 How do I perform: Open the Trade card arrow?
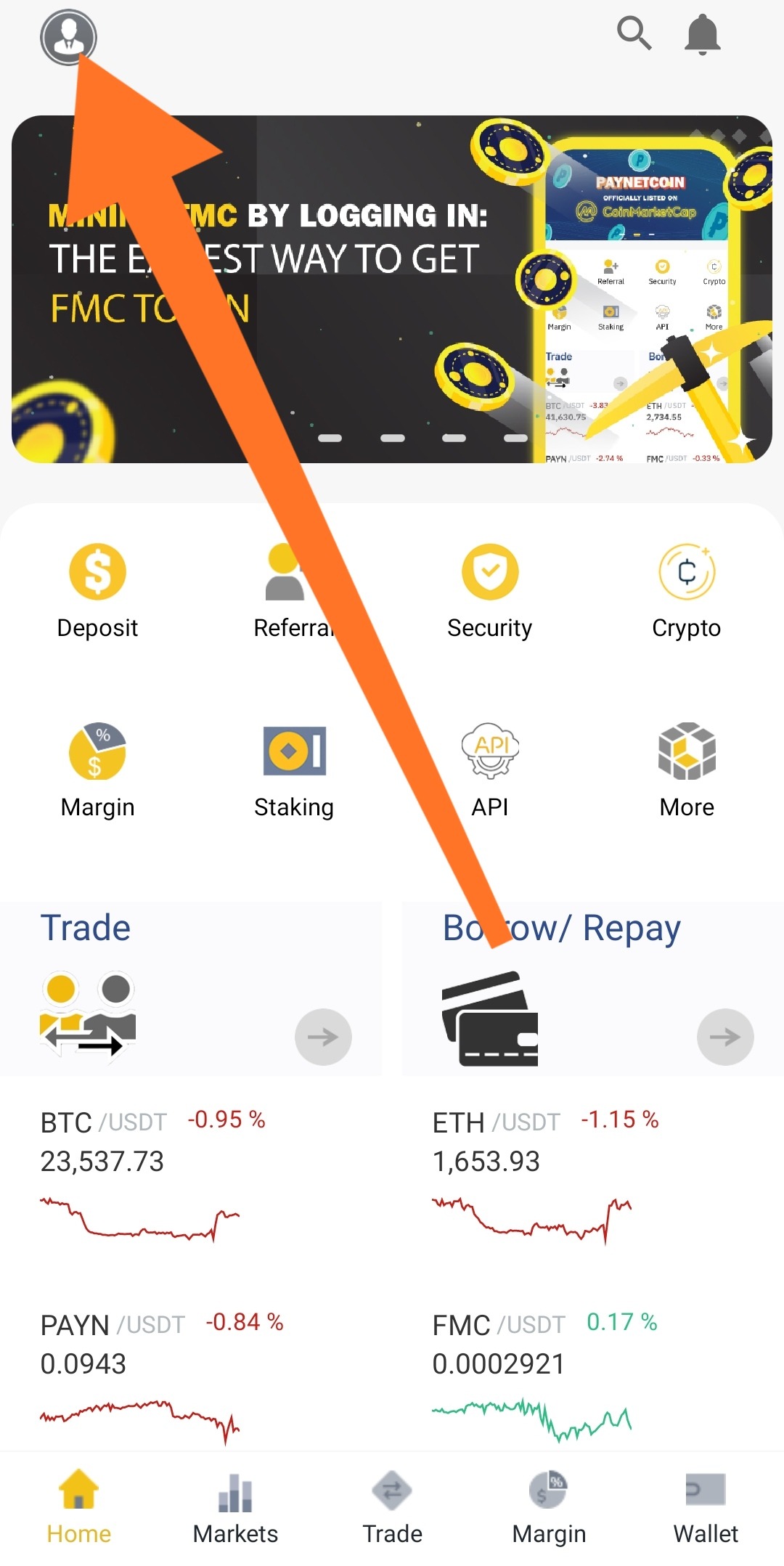(x=323, y=1036)
